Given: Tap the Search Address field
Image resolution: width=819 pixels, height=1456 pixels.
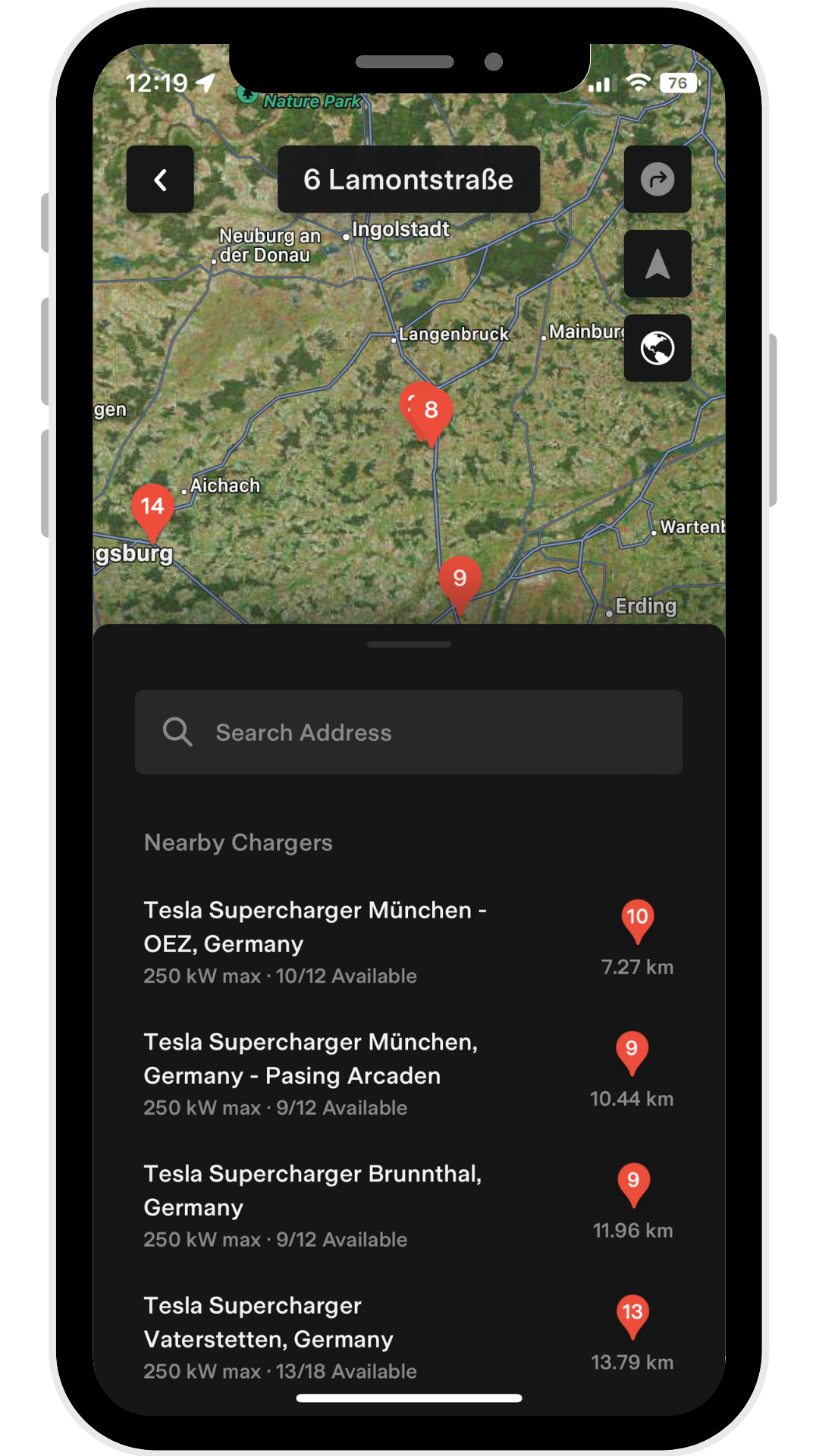Looking at the screenshot, I should (409, 733).
